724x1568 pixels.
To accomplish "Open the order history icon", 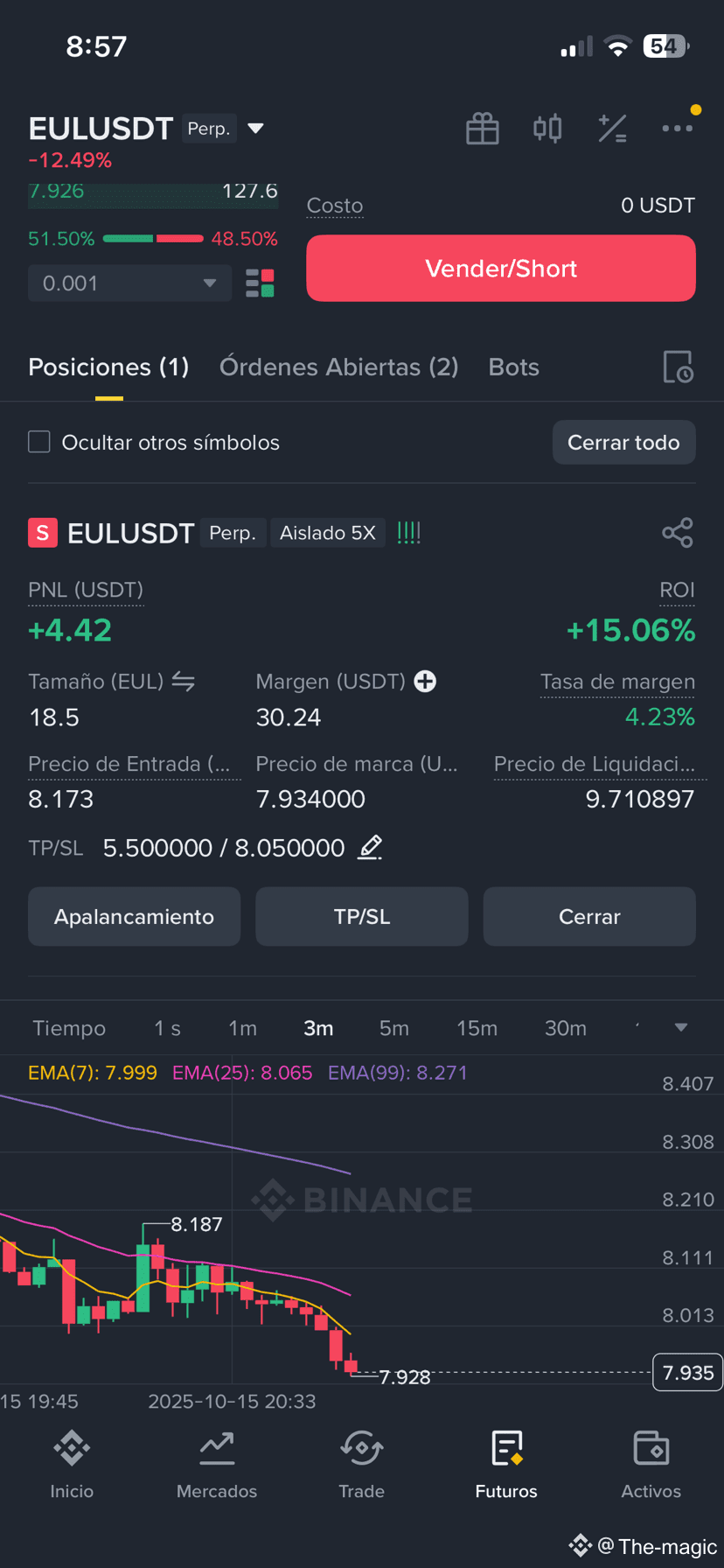I will pyautogui.click(x=678, y=367).
